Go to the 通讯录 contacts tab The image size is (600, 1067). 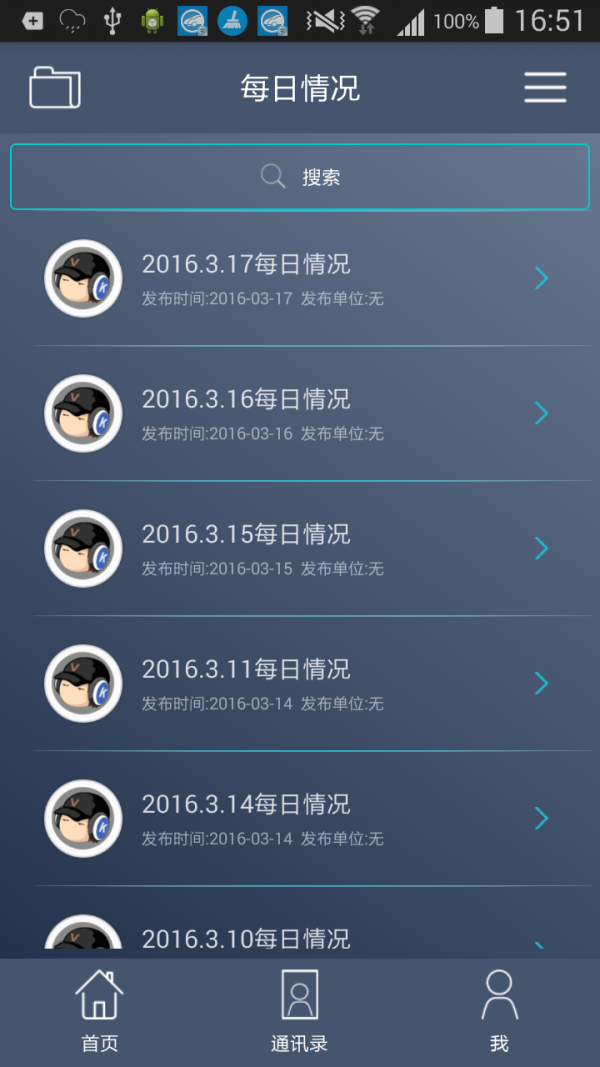299,1011
